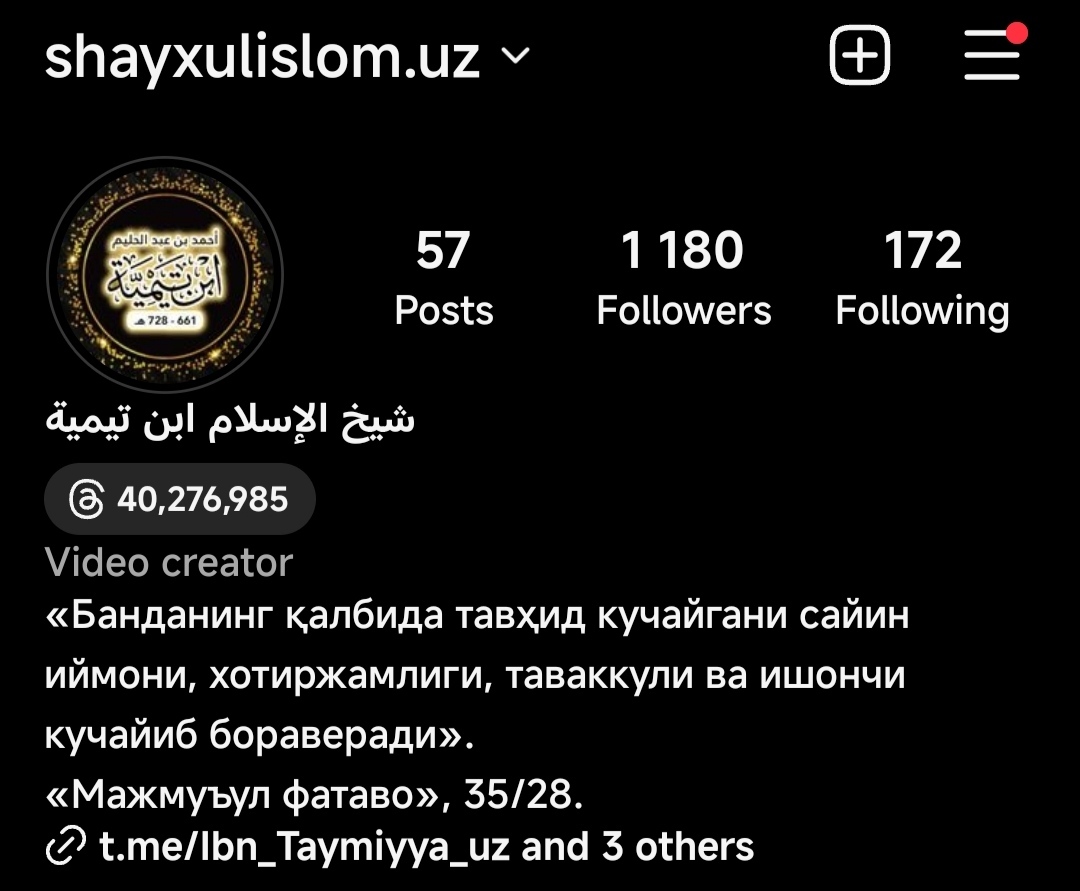The width and height of the screenshot is (1080, 891).
Task: Open the hamburger menu
Action: coord(992,55)
